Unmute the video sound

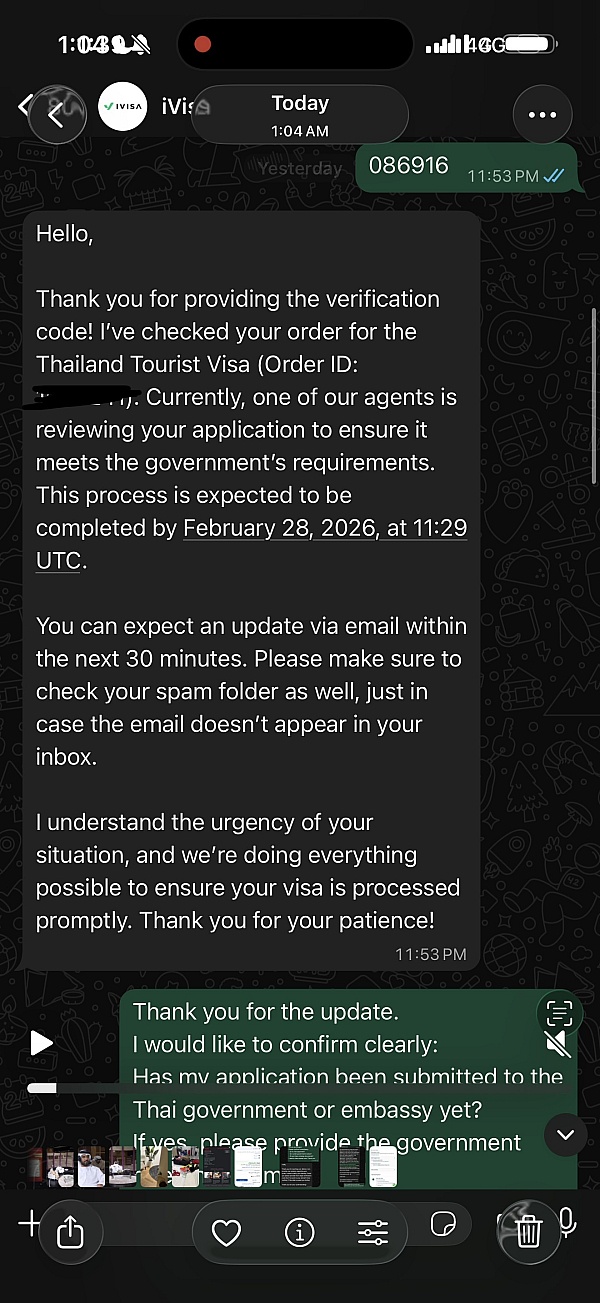tap(559, 1044)
